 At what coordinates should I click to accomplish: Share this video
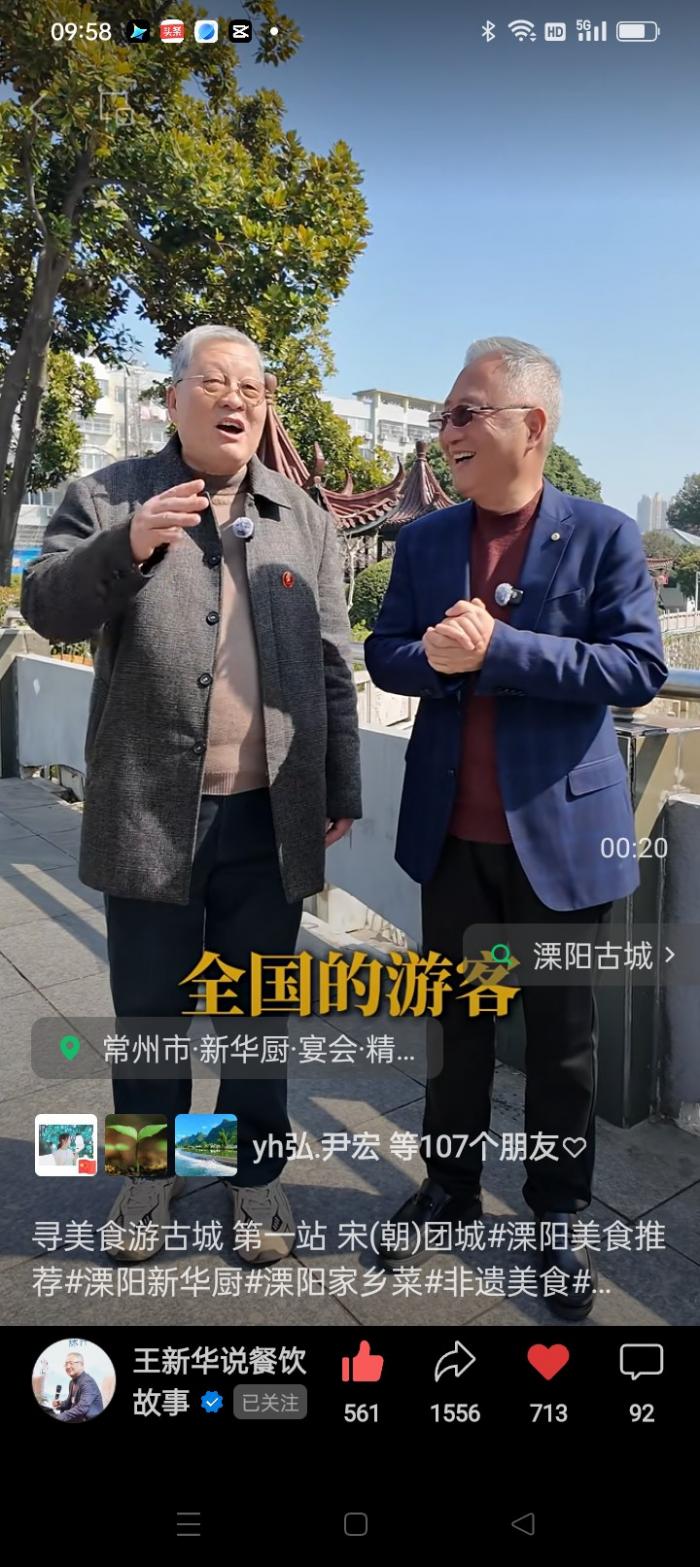point(455,1362)
